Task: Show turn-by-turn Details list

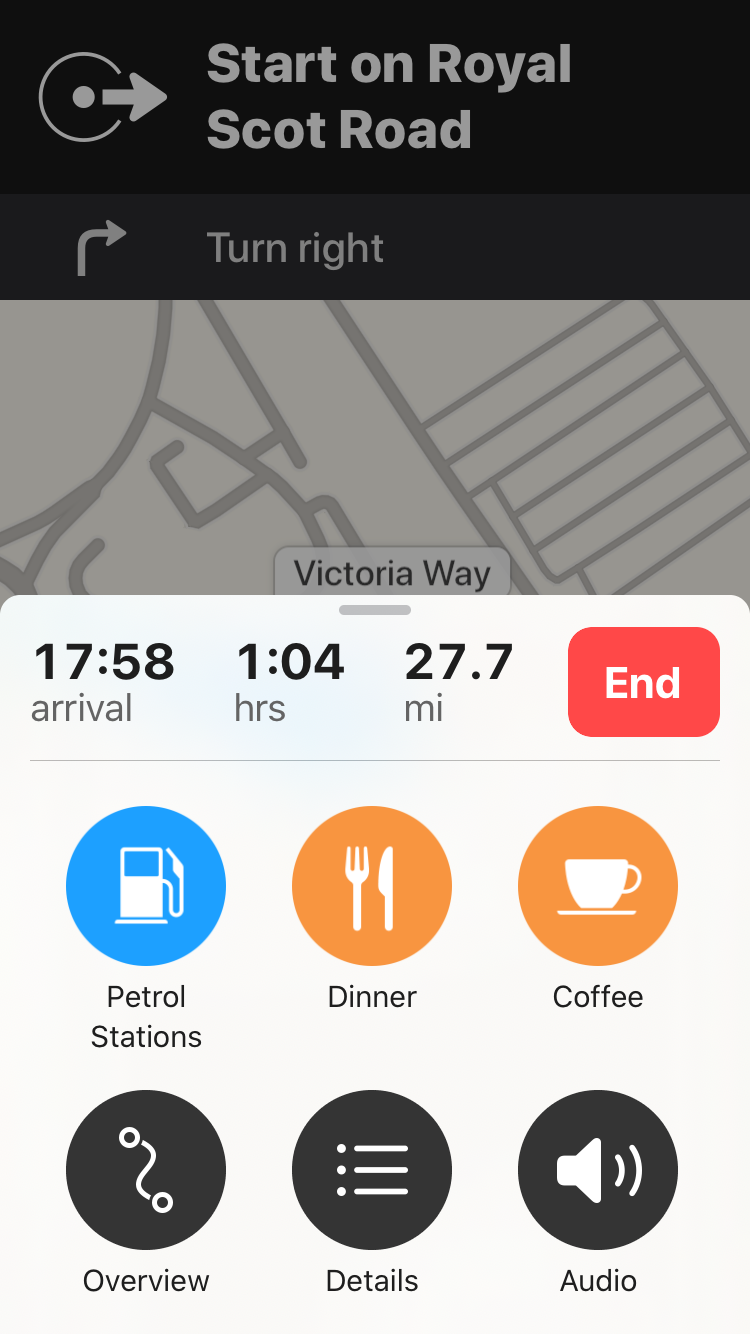Action: coord(372,1170)
